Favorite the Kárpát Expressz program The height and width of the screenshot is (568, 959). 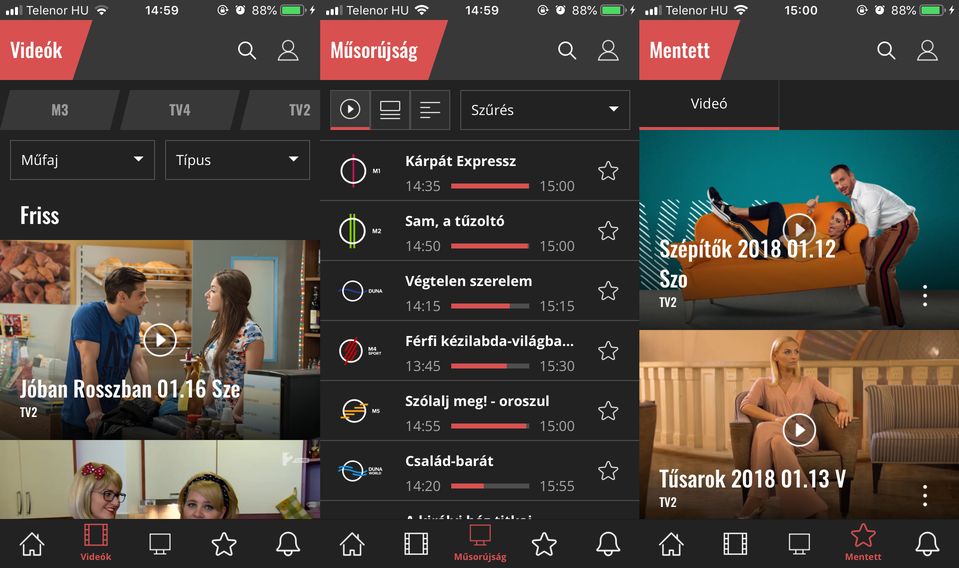608,171
